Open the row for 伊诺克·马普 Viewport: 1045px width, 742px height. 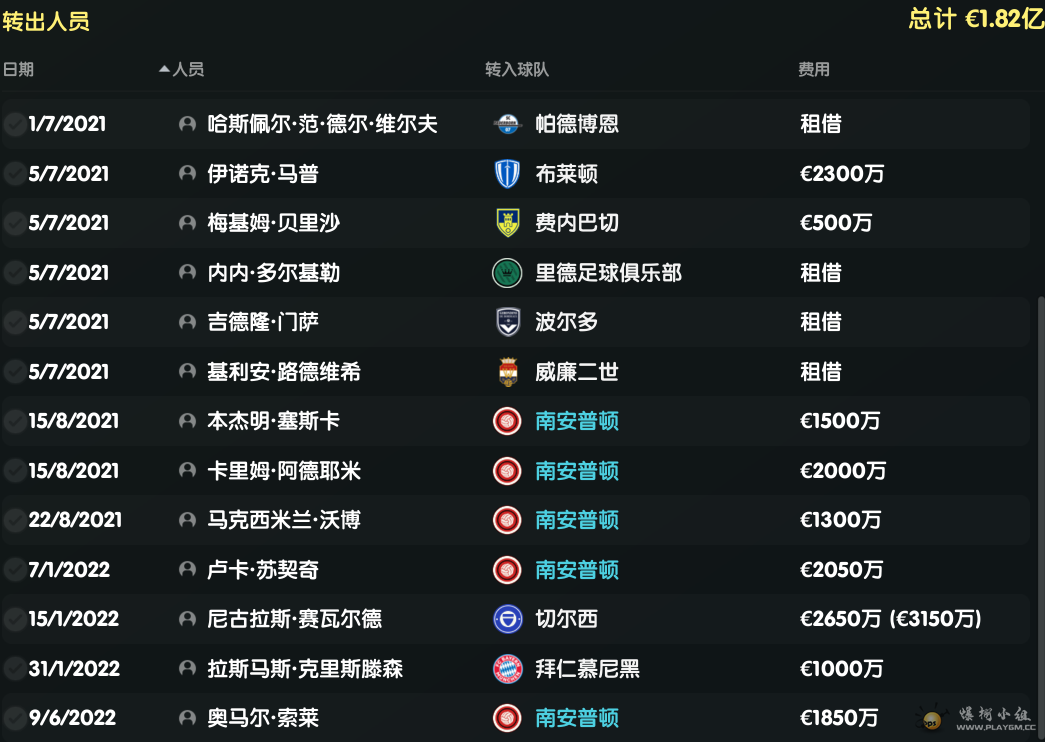(262, 174)
